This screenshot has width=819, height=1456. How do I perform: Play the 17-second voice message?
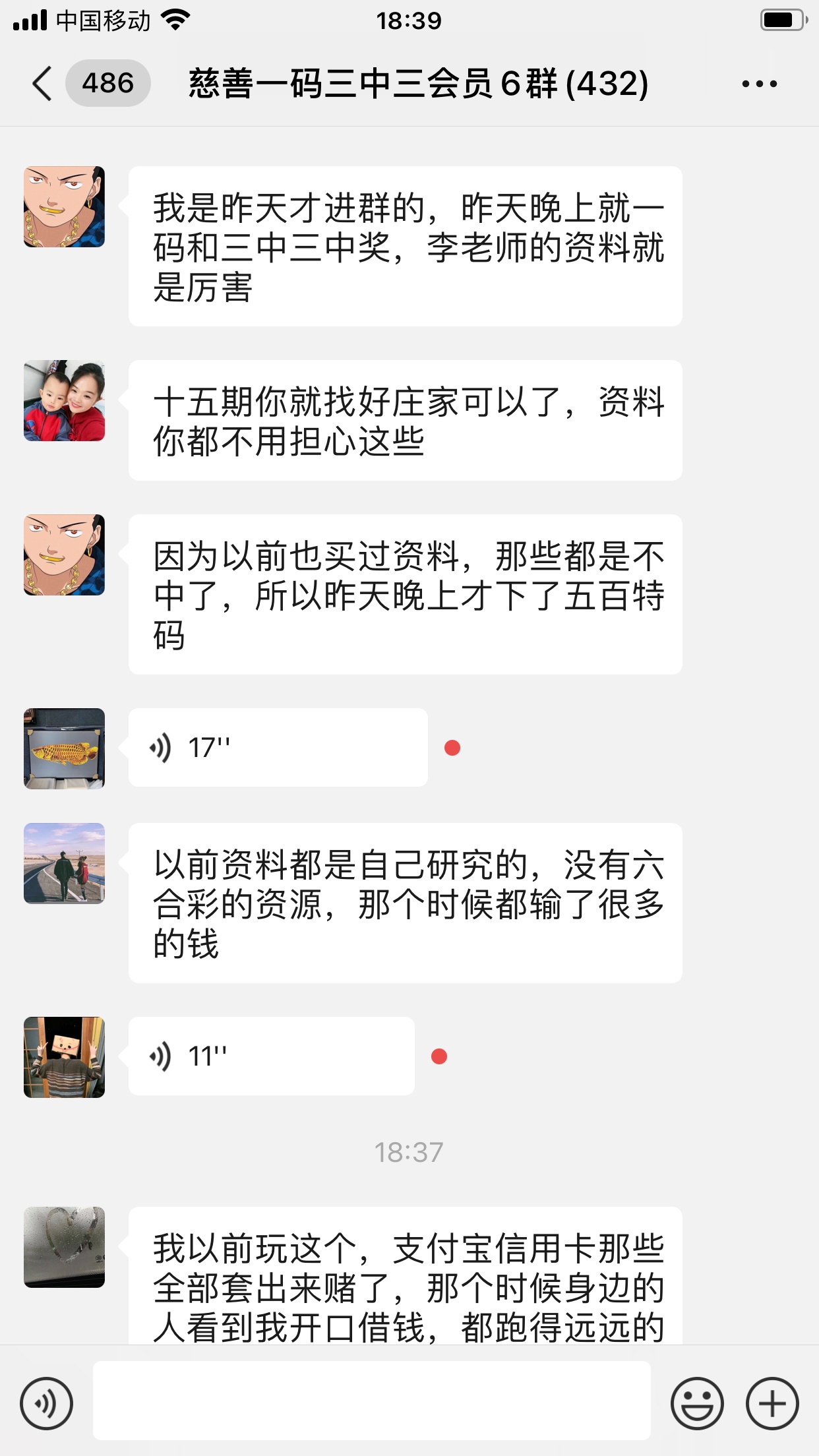278,747
